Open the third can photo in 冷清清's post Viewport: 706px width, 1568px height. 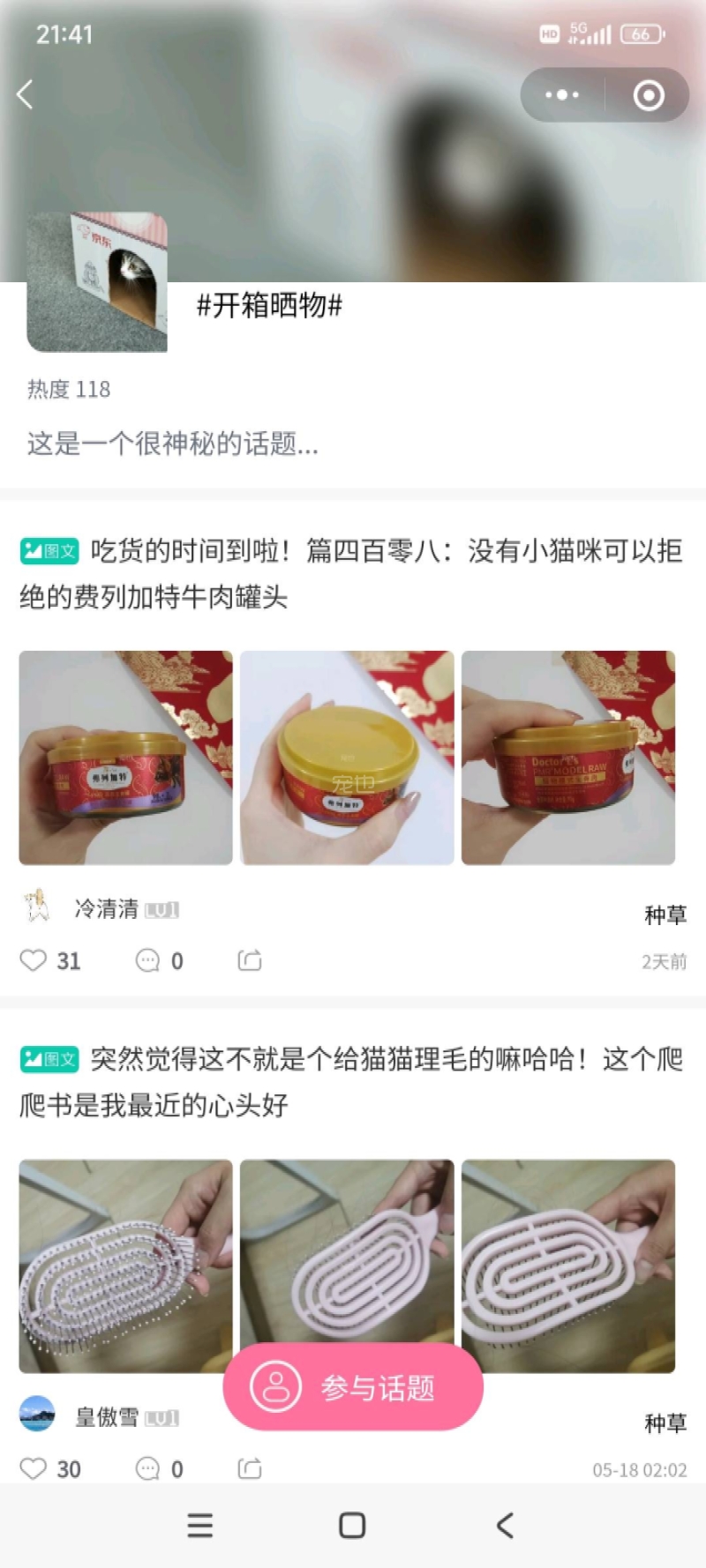pos(568,758)
